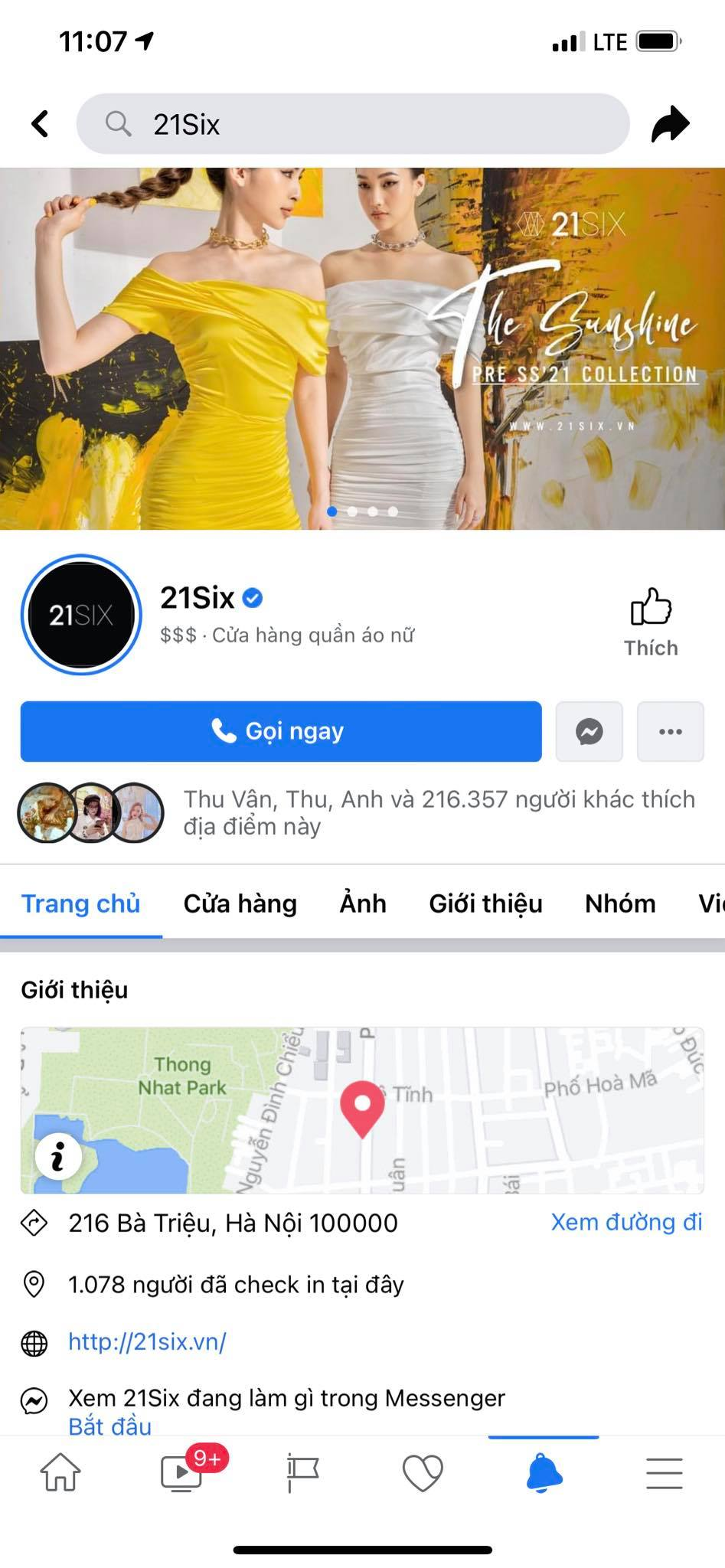Screen dimensions: 725x1568
Task: Visit the http://21six.vn/ website link
Action: [x=147, y=1341]
